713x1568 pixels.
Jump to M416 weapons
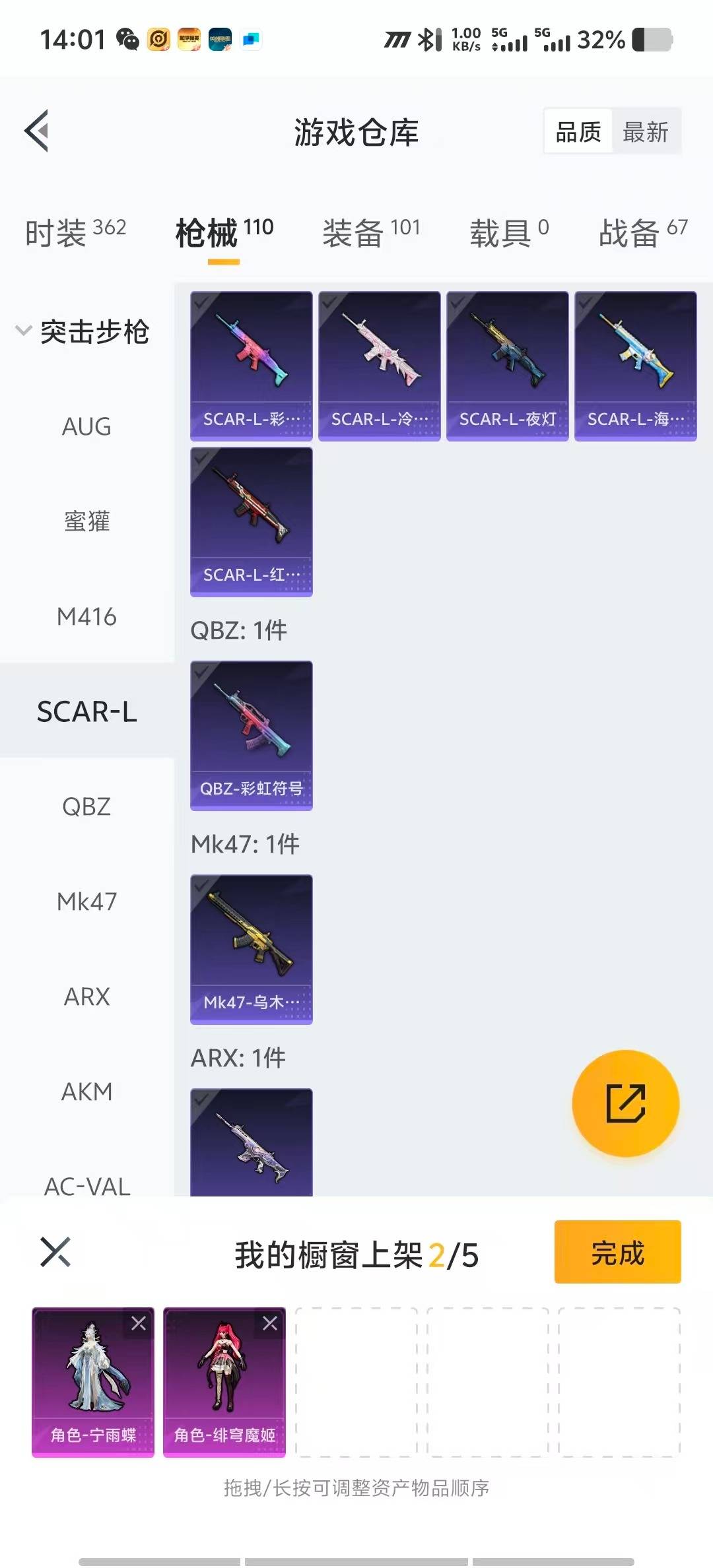tap(86, 616)
